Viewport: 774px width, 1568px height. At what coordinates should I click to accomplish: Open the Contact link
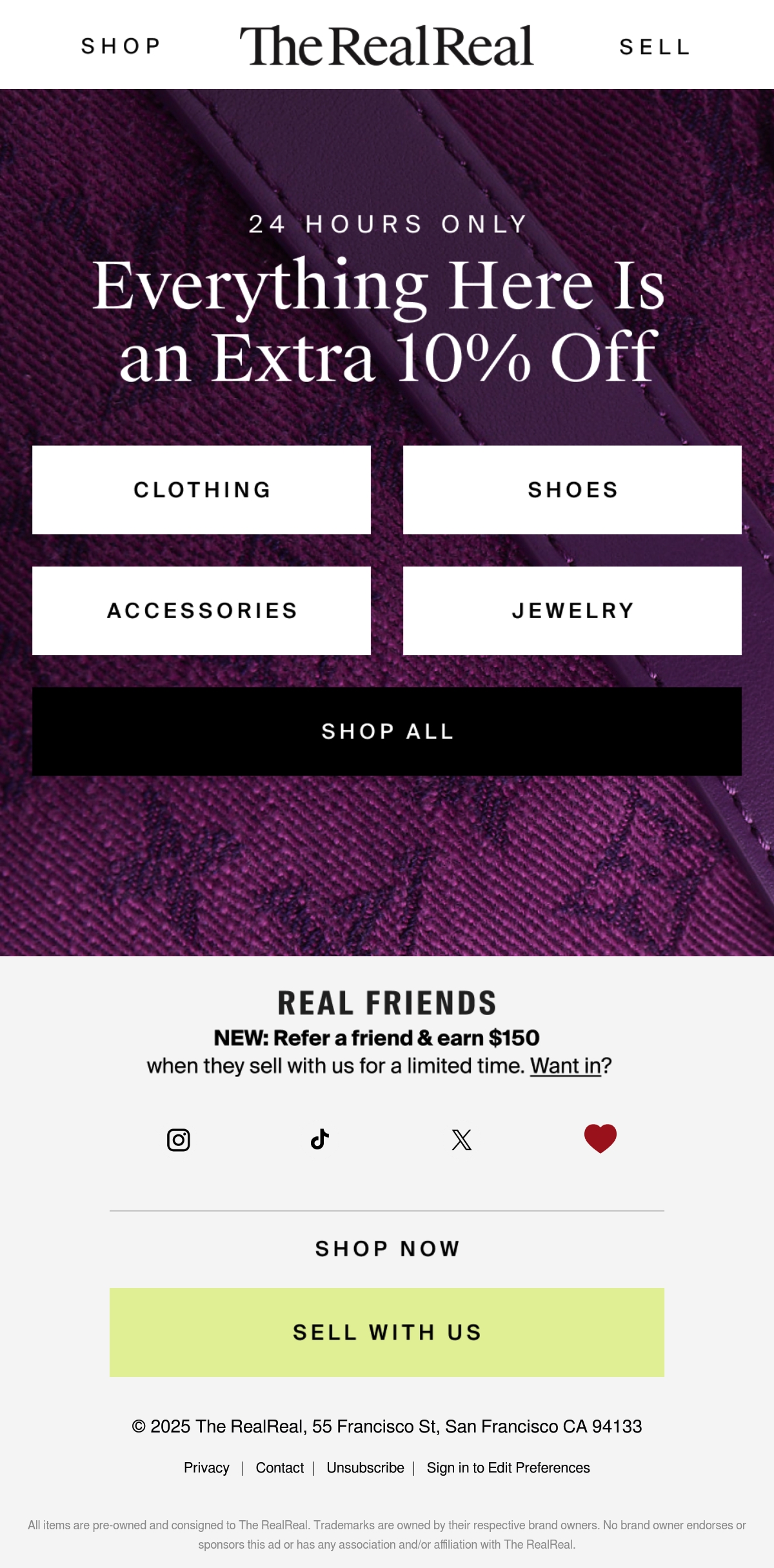tap(280, 1468)
